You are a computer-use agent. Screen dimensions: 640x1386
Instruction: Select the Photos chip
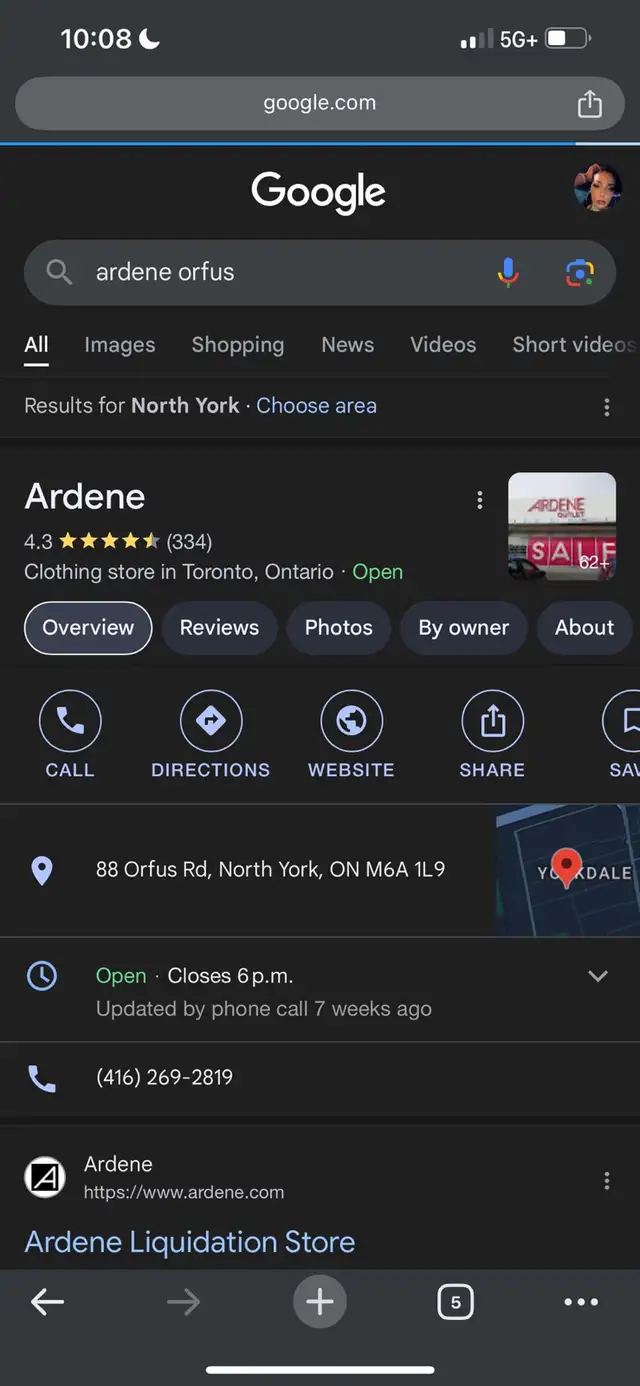point(338,628)
